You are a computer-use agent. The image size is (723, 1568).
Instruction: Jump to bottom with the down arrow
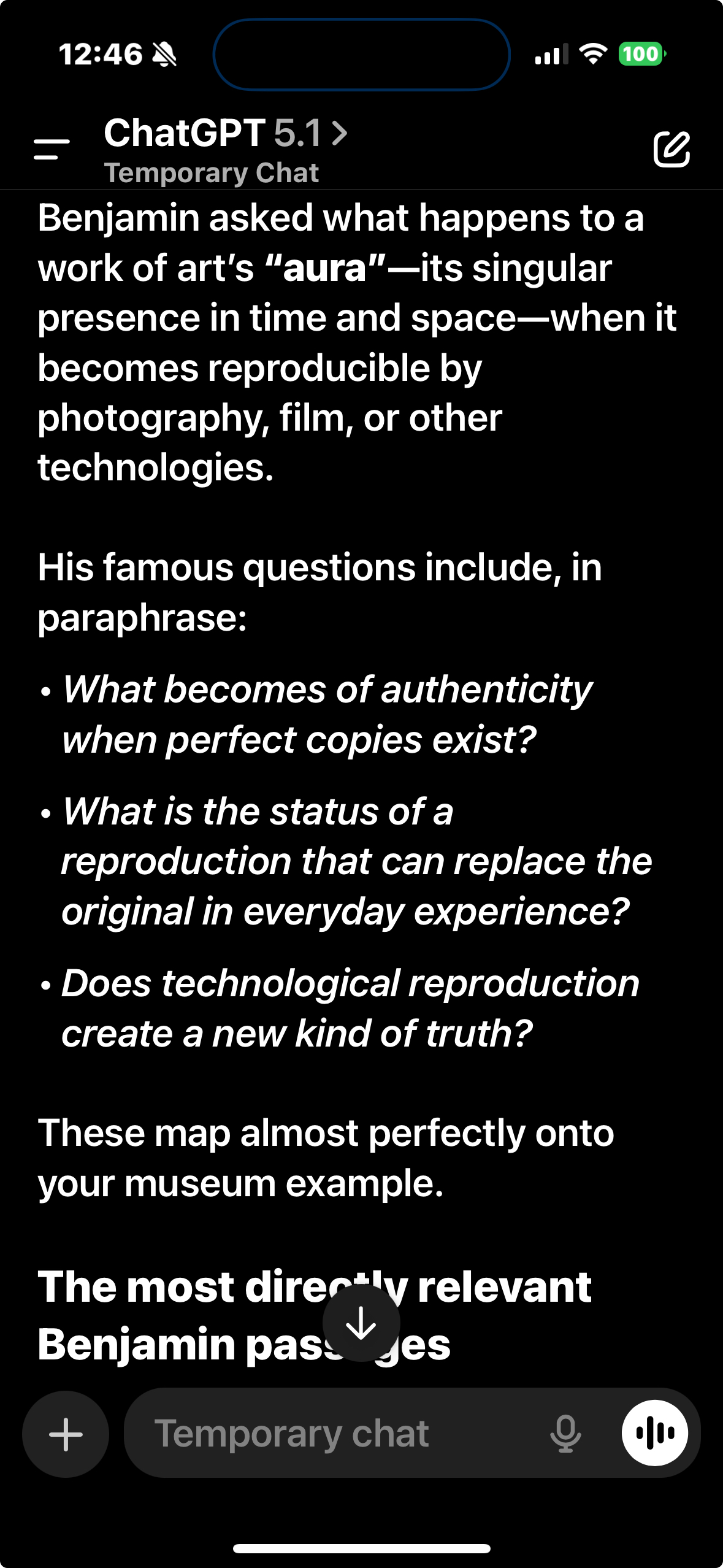point(361,1323)
